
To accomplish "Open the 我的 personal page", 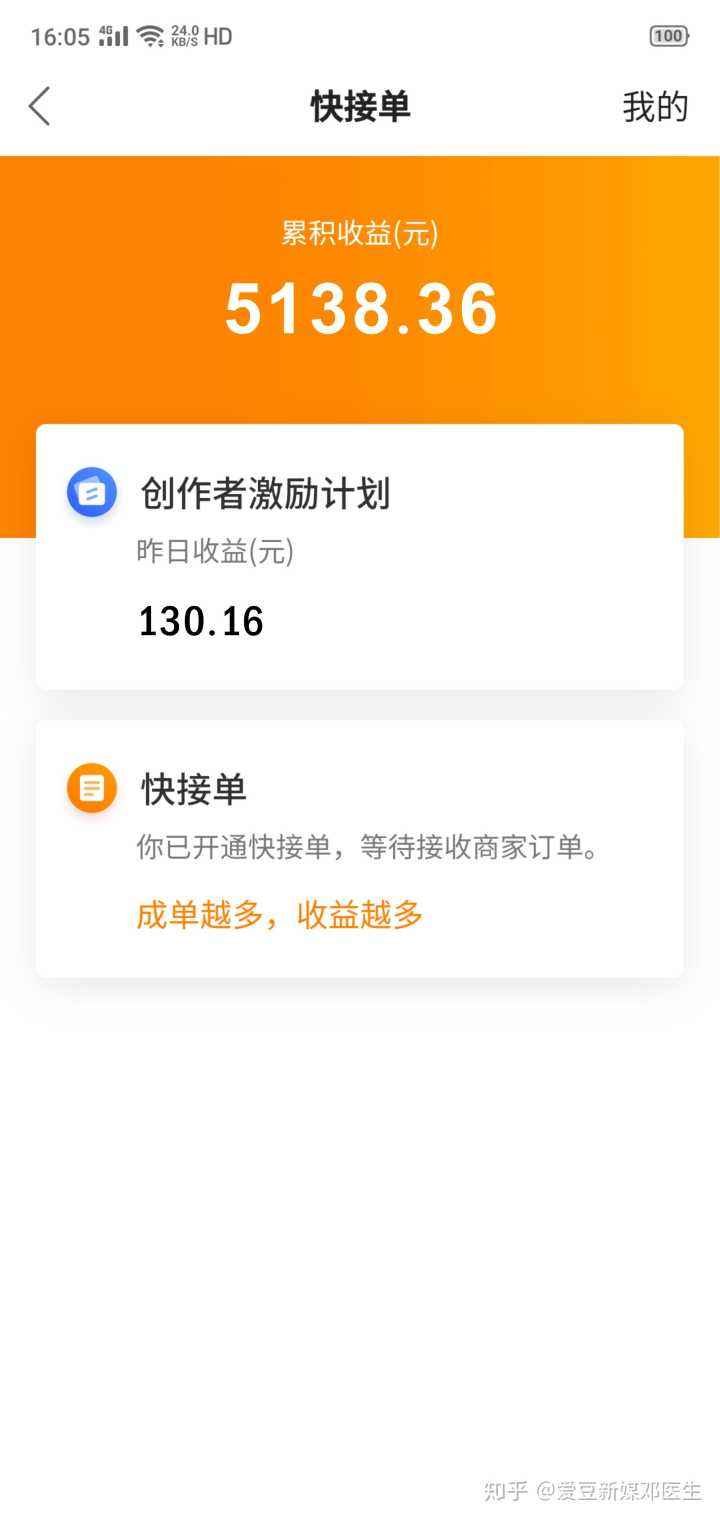I will [x=656, y=106].
